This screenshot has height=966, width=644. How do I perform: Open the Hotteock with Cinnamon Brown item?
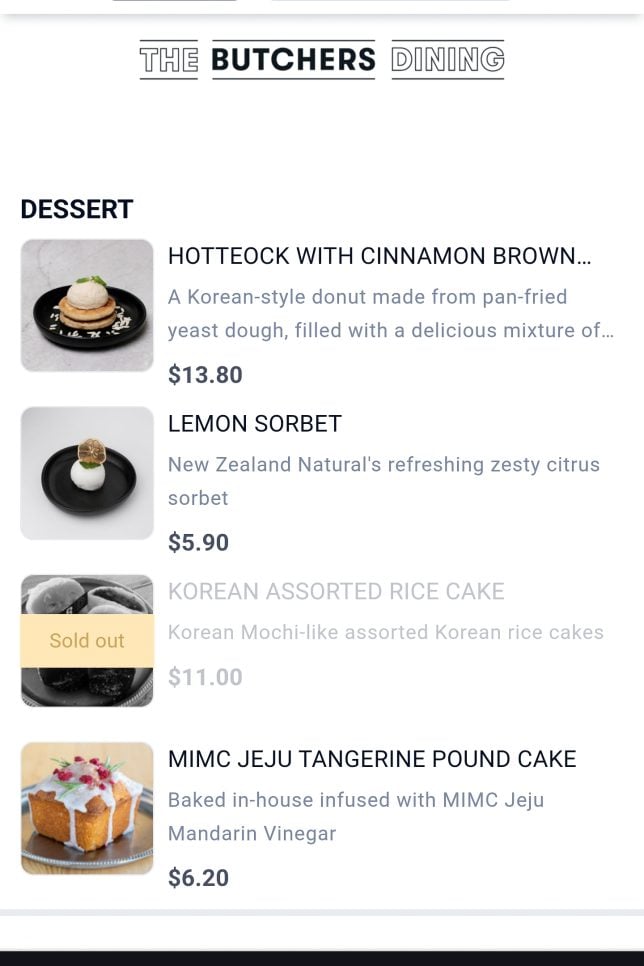(x=379, y=257)
